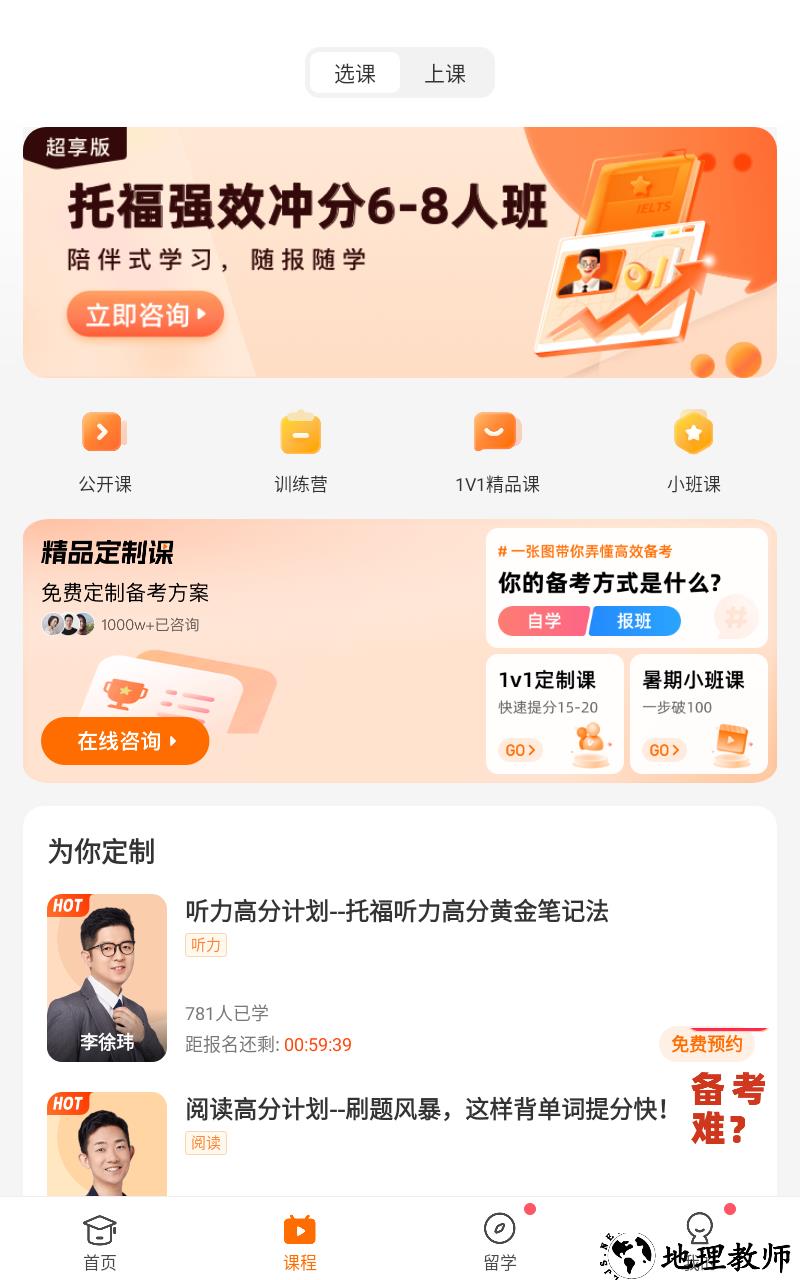The image size is (800, 1280).
Task: Choose 报班 as your study method
Action: coord(635,621)
